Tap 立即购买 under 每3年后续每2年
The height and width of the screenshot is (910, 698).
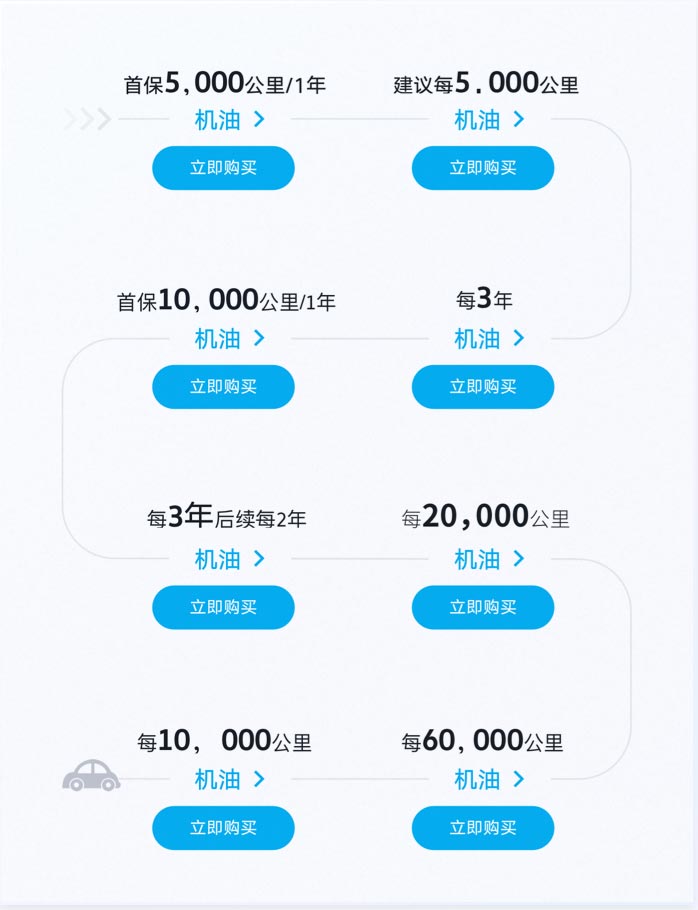click(x=223, y=607)
